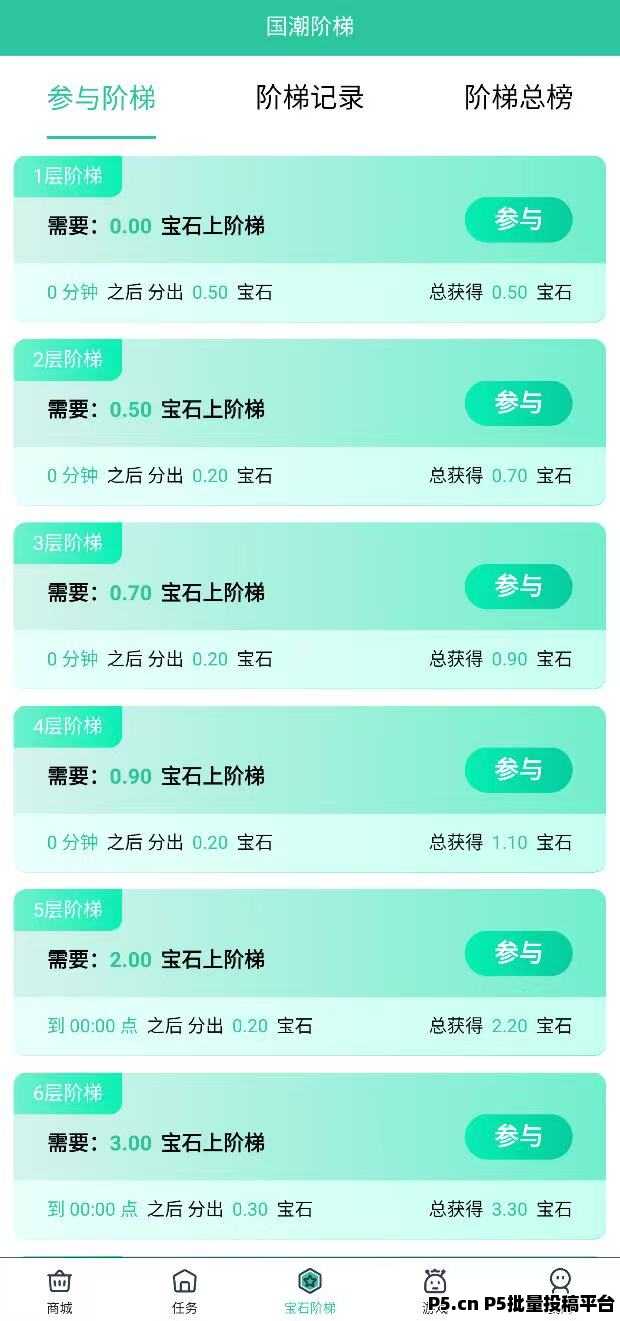Join the 6层阶梯 via 参与

coord(518,1137)
